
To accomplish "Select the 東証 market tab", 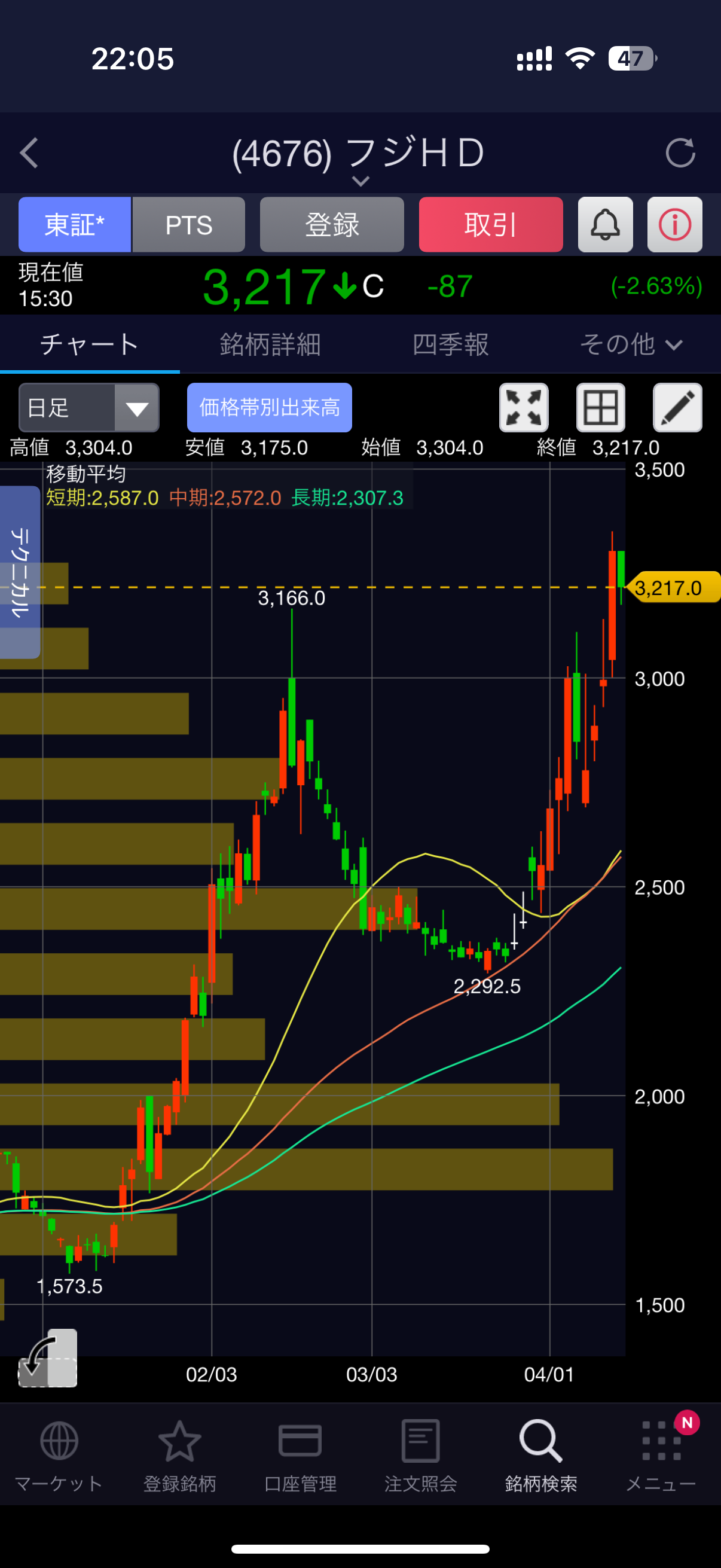I will (75, 225).
